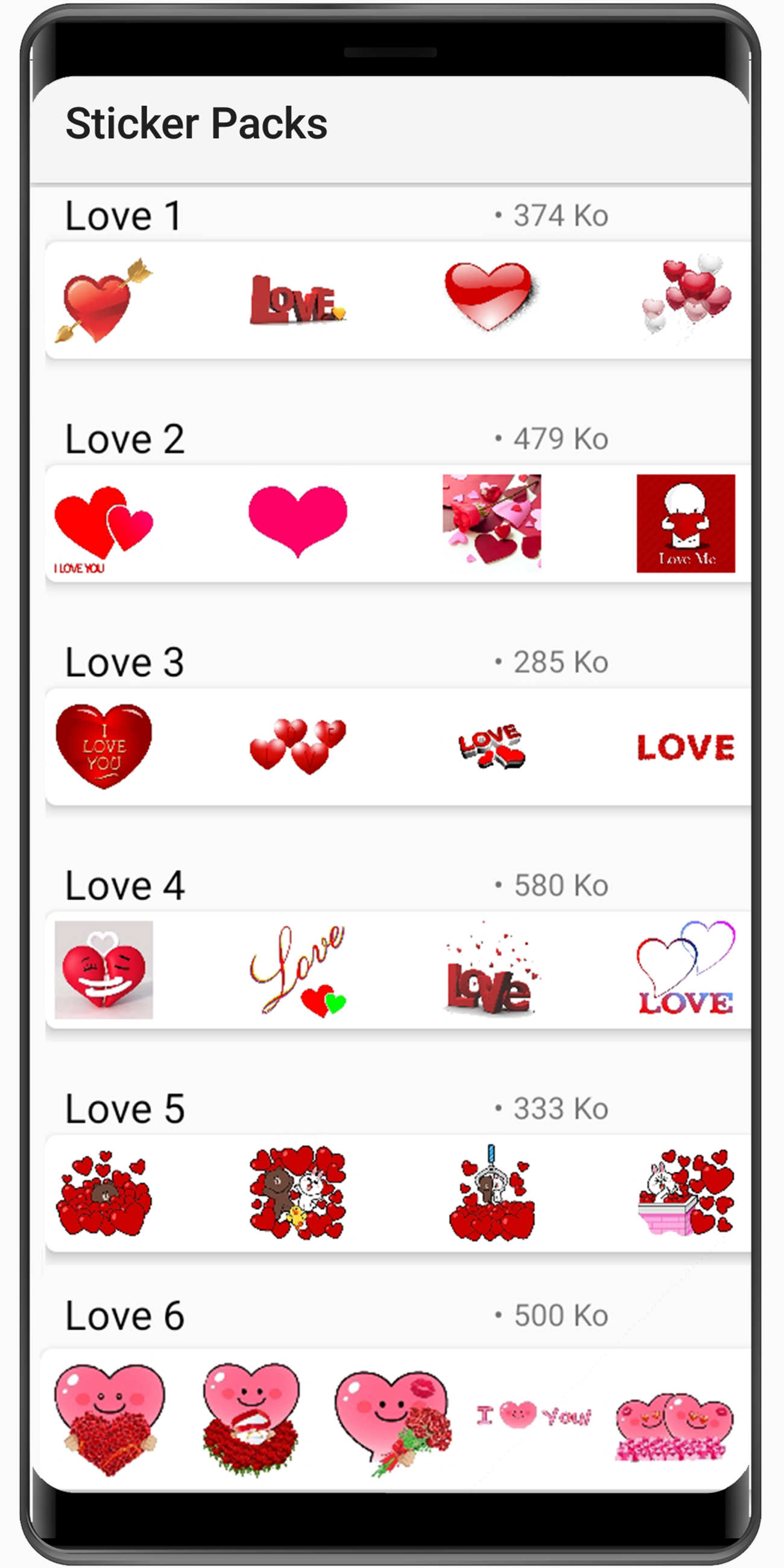Image resolution: width=784 pixels, height=1568 pixels.
Task: Open the Love 1 sticker pack
Action: pyautogui.click(x=125, y=214)
